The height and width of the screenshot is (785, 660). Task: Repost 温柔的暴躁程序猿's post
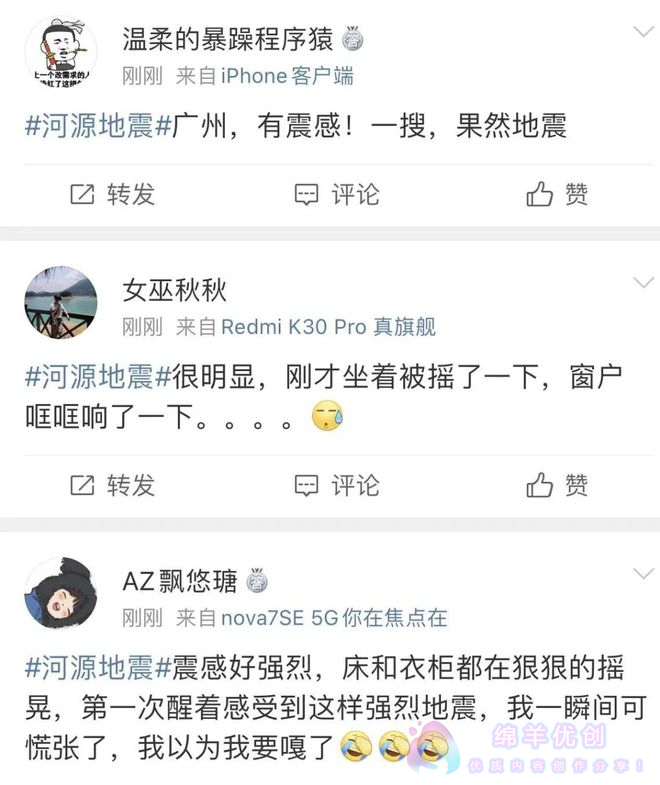113,194
